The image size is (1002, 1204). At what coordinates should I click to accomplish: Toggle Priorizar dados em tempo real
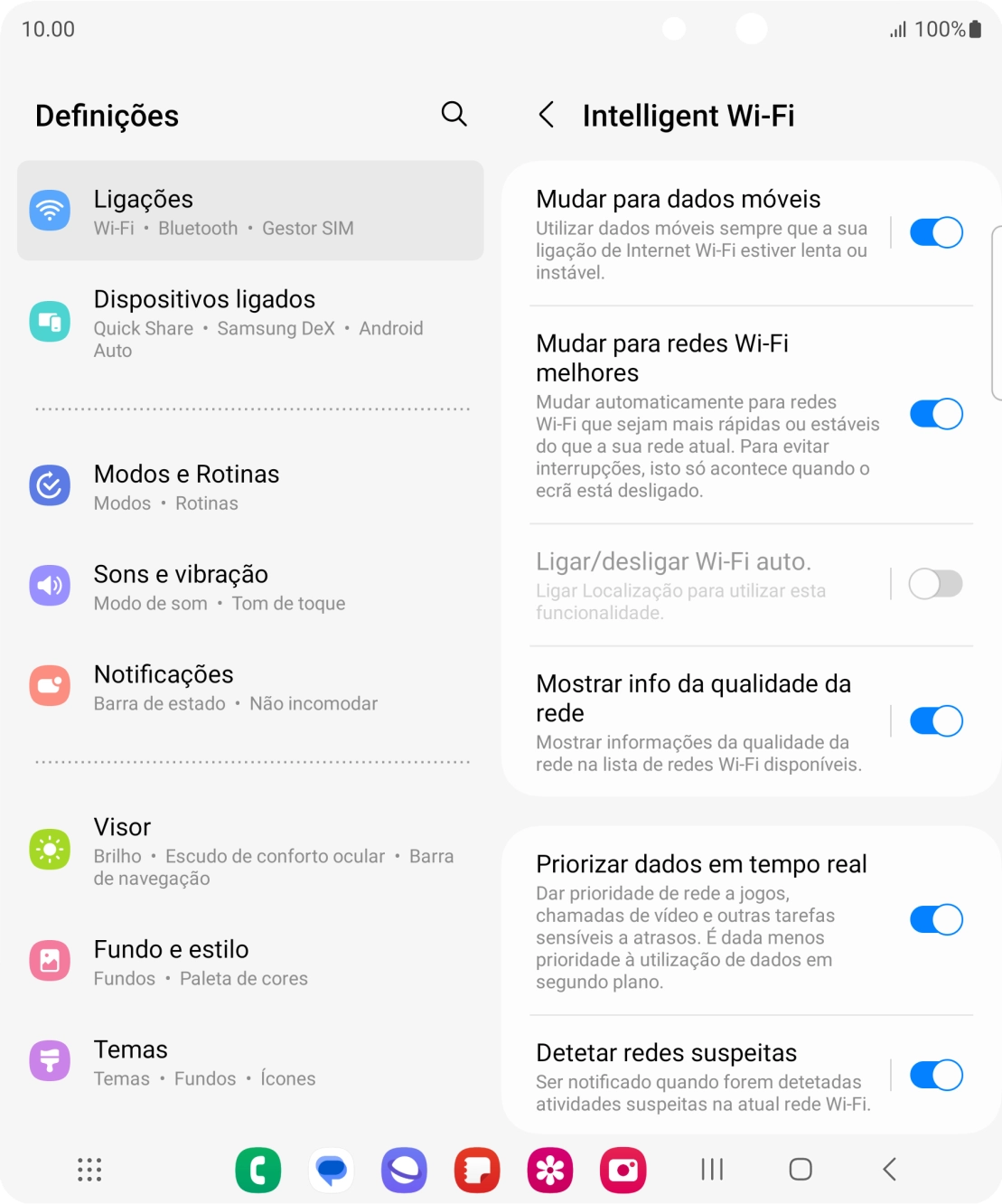935,919
